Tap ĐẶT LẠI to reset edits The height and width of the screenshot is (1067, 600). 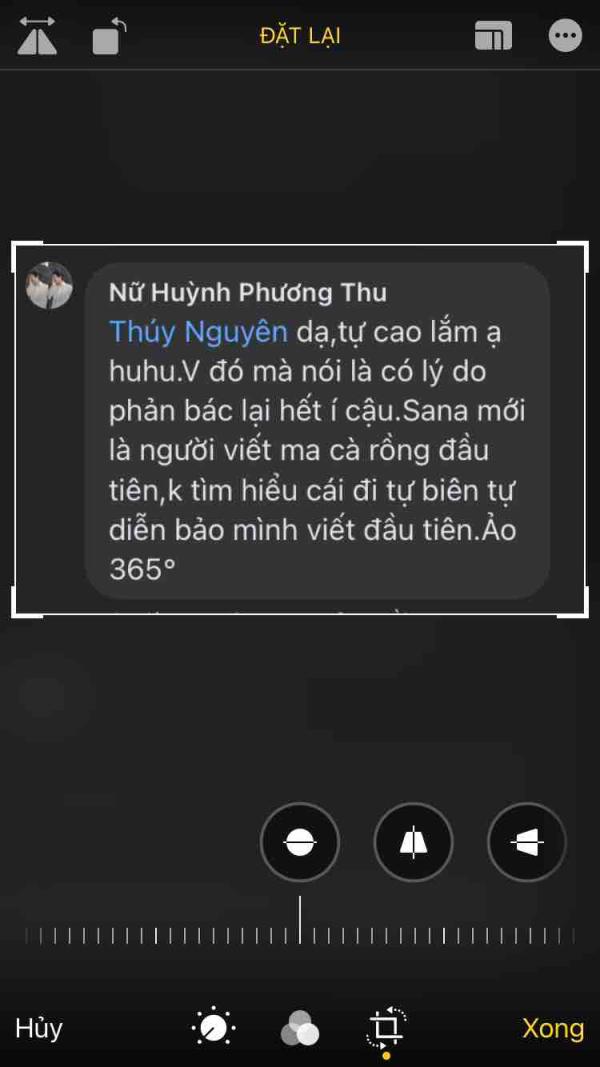[300, 36]
